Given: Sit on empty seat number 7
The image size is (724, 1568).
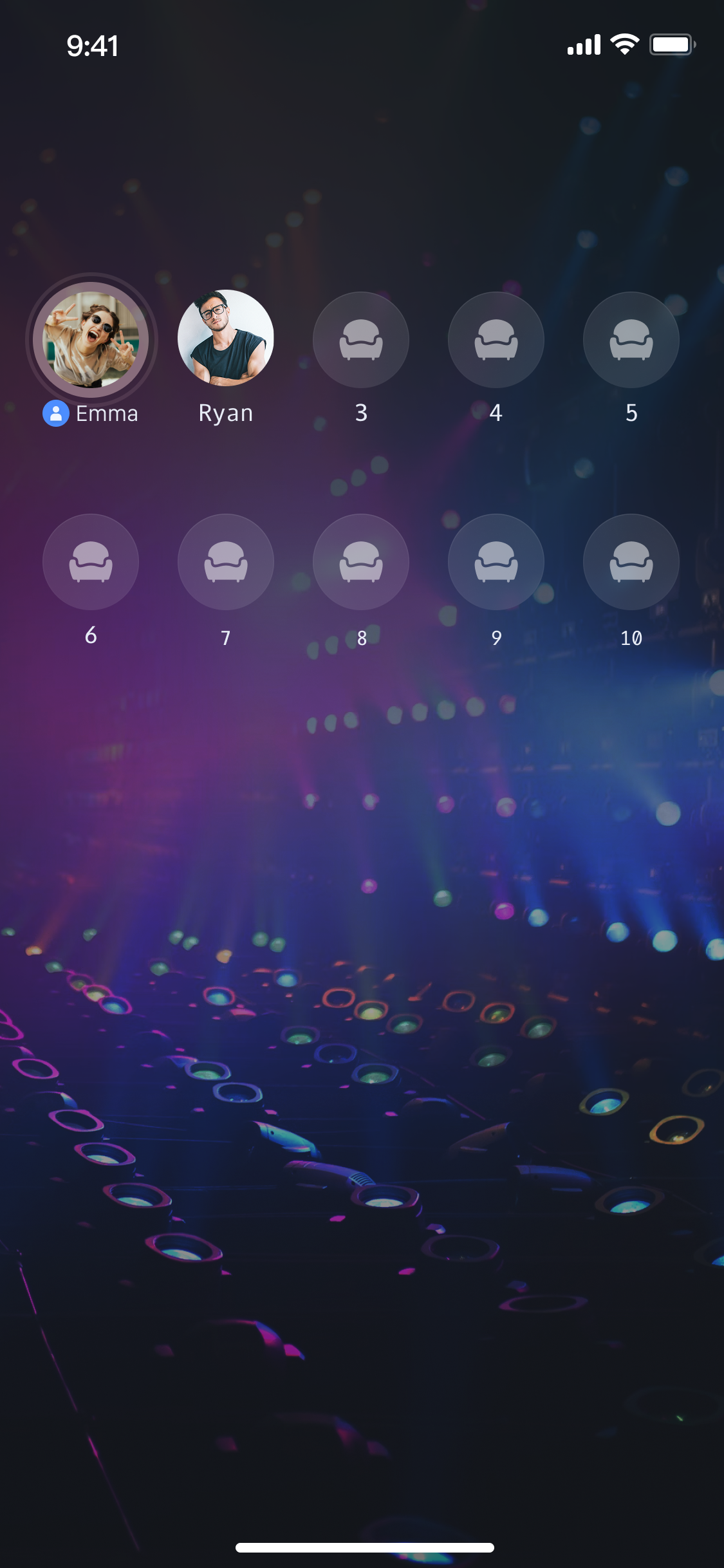Looking at the screenshot, I should pos(226,562).
